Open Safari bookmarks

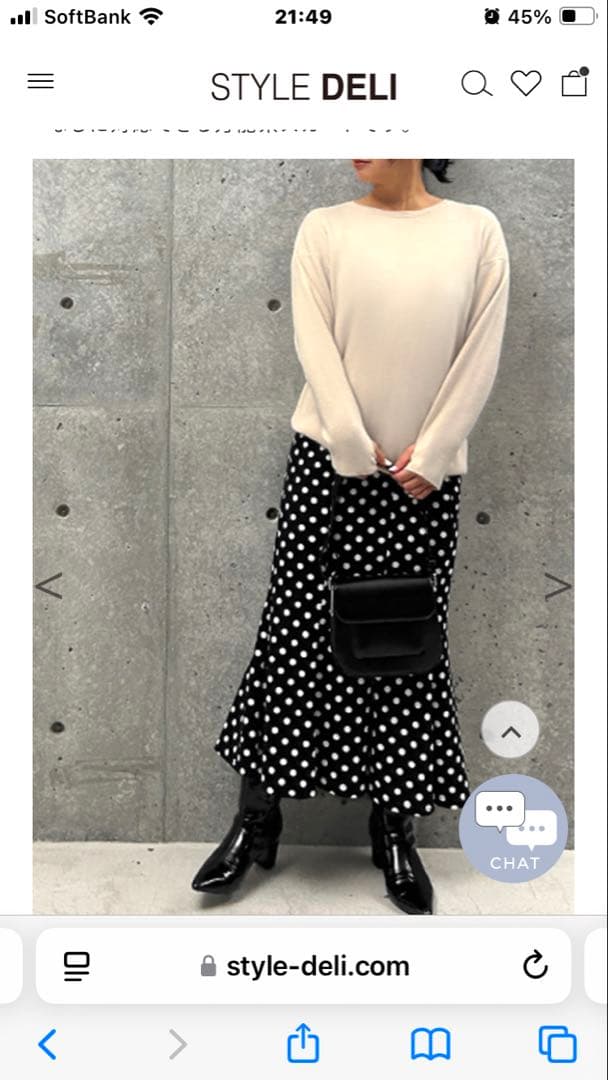point(431,1045)
